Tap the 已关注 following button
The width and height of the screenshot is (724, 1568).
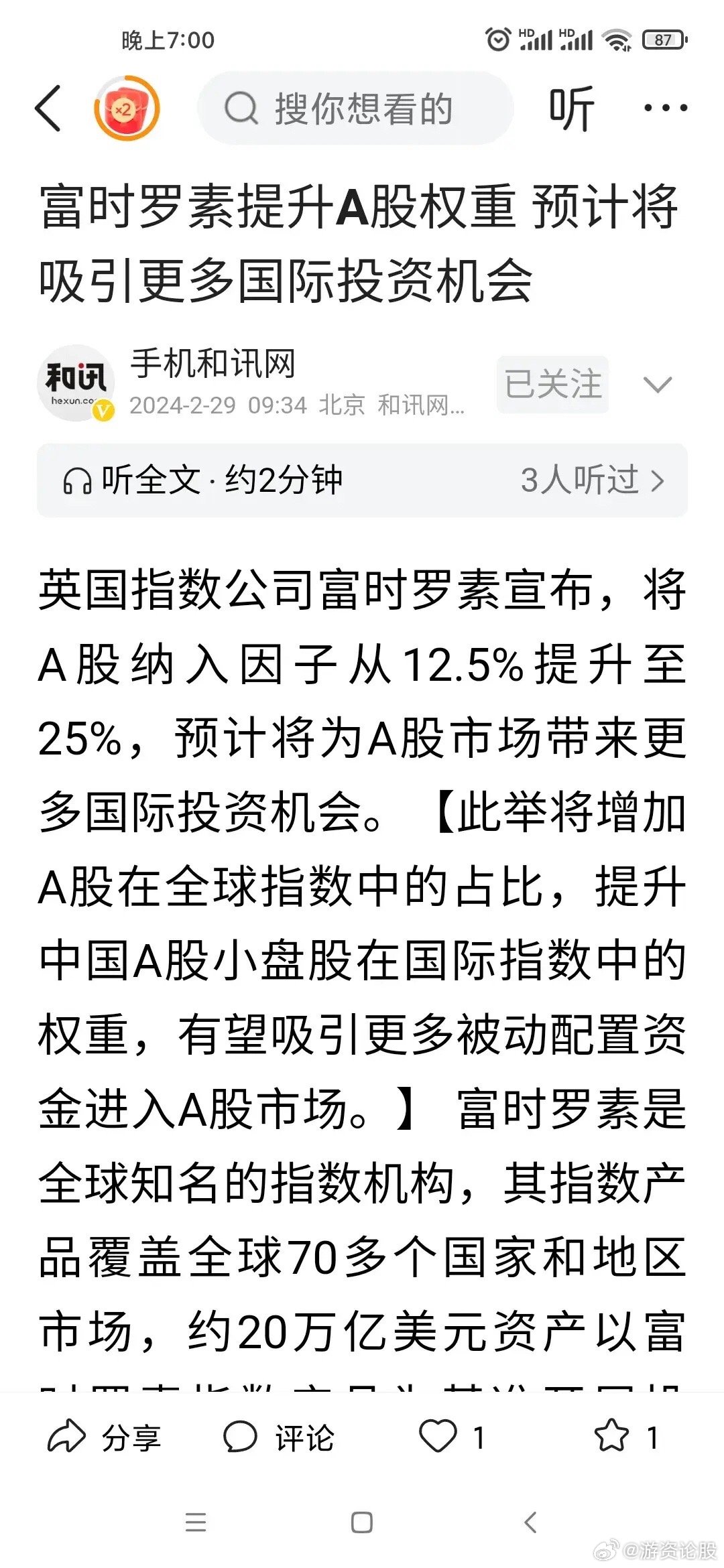click(553, 385)
